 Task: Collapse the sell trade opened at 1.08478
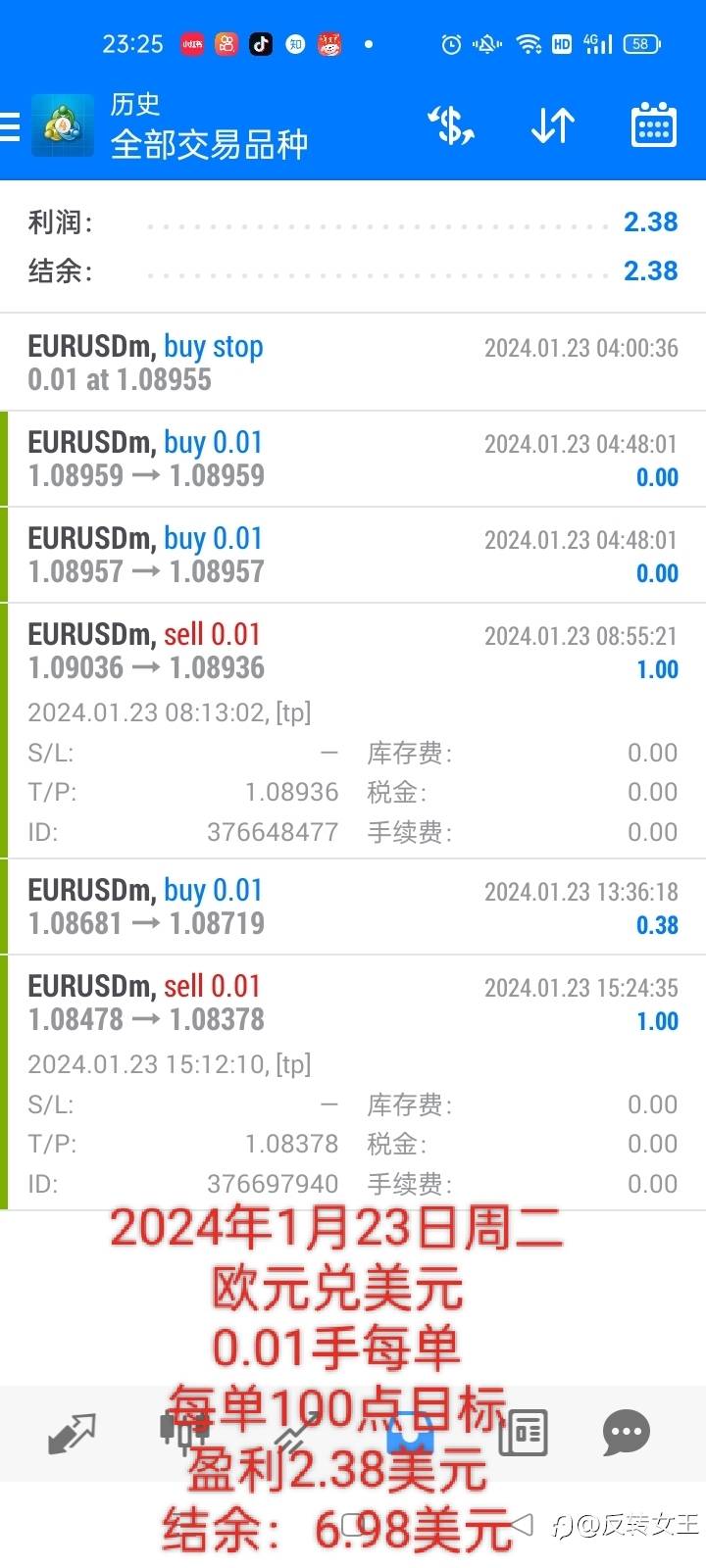click(353, 1004)
